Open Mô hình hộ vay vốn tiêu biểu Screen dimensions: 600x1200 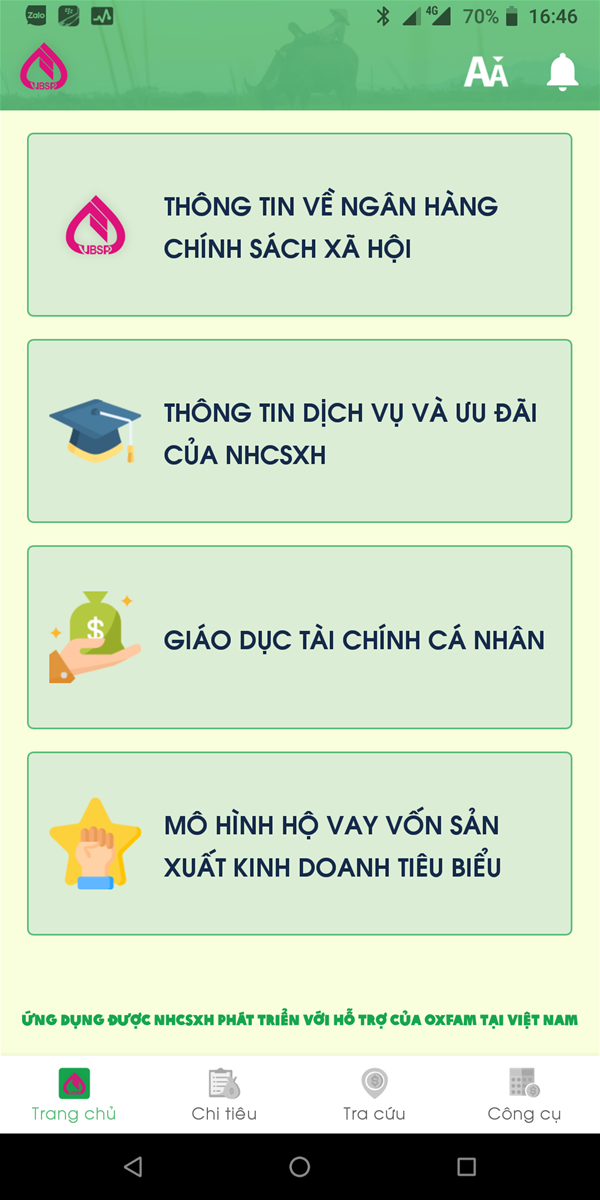click(x=299, y=843)
